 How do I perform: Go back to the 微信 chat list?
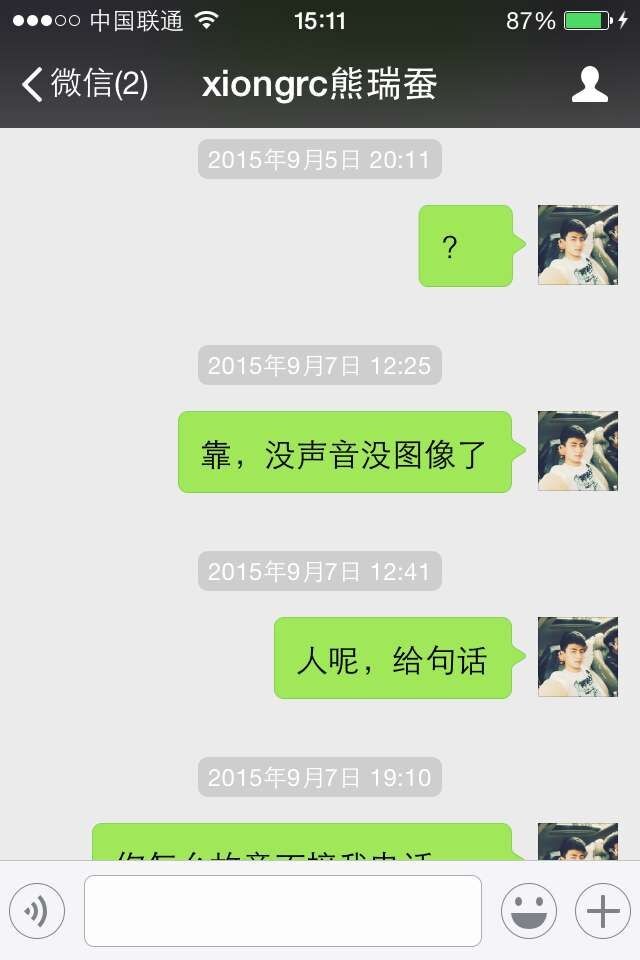(x=83, y=85)
